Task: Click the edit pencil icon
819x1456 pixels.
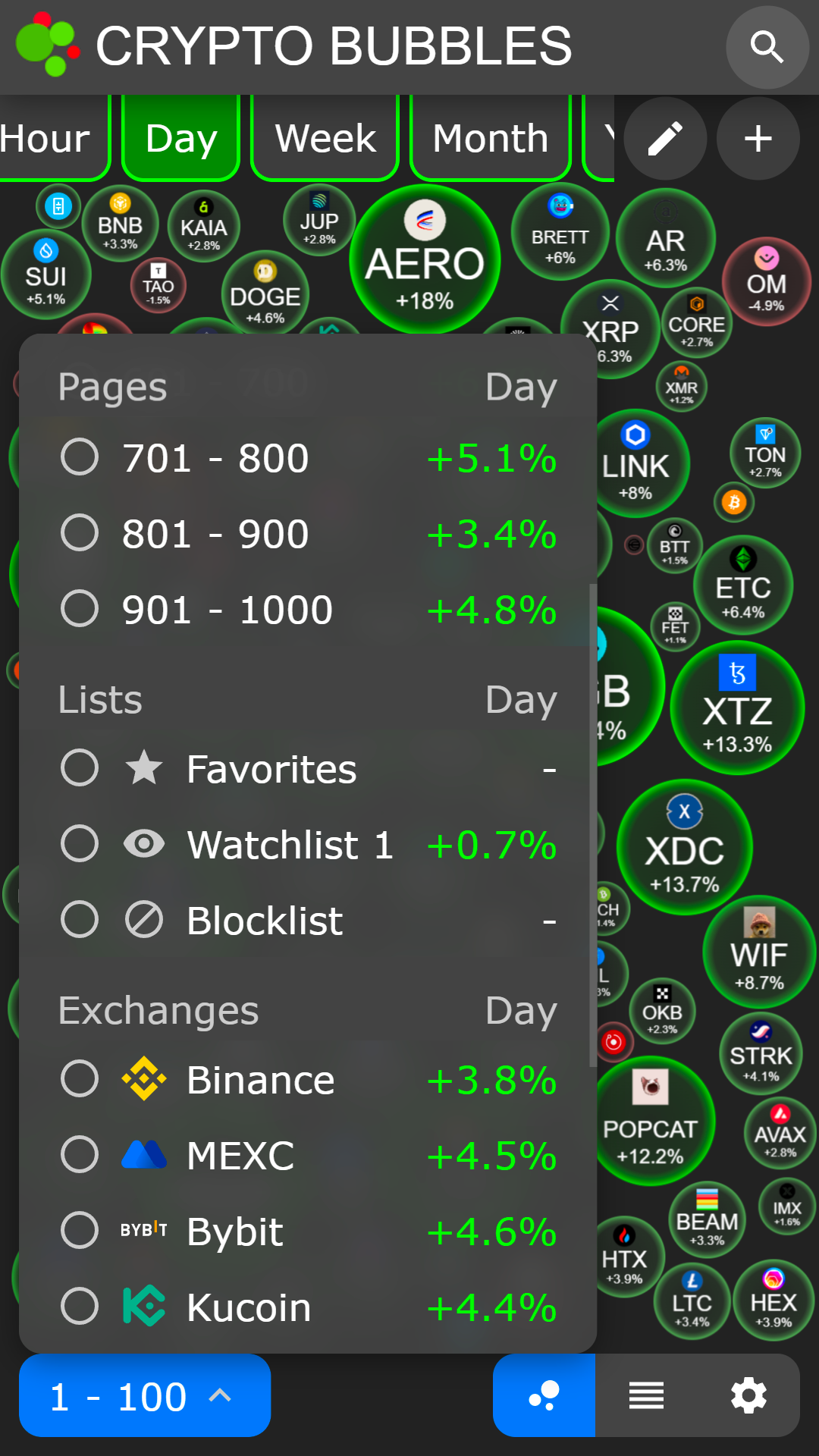Action: pos(665,138)
